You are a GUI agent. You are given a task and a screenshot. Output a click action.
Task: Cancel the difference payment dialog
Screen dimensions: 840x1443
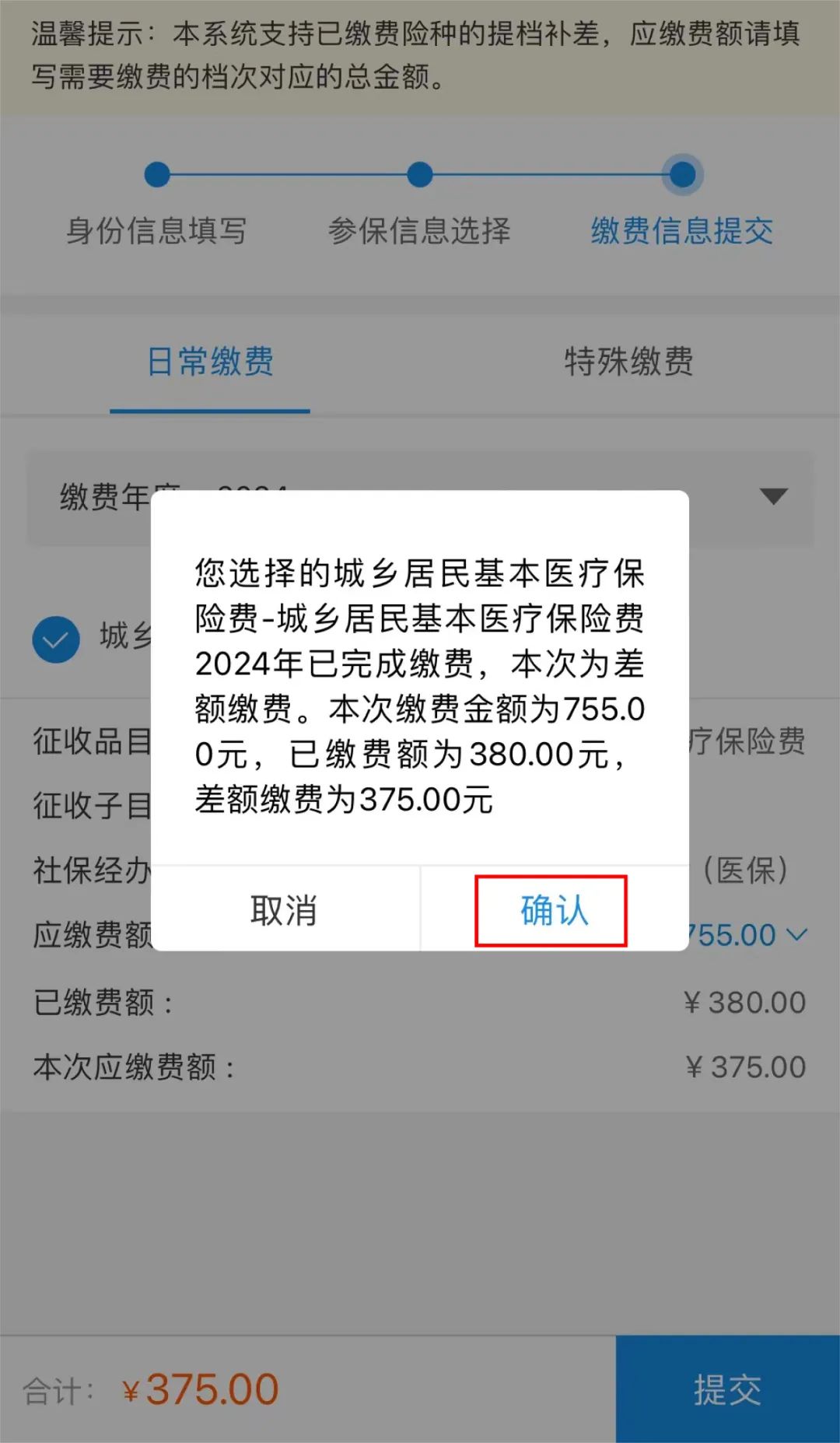(285, 910)
